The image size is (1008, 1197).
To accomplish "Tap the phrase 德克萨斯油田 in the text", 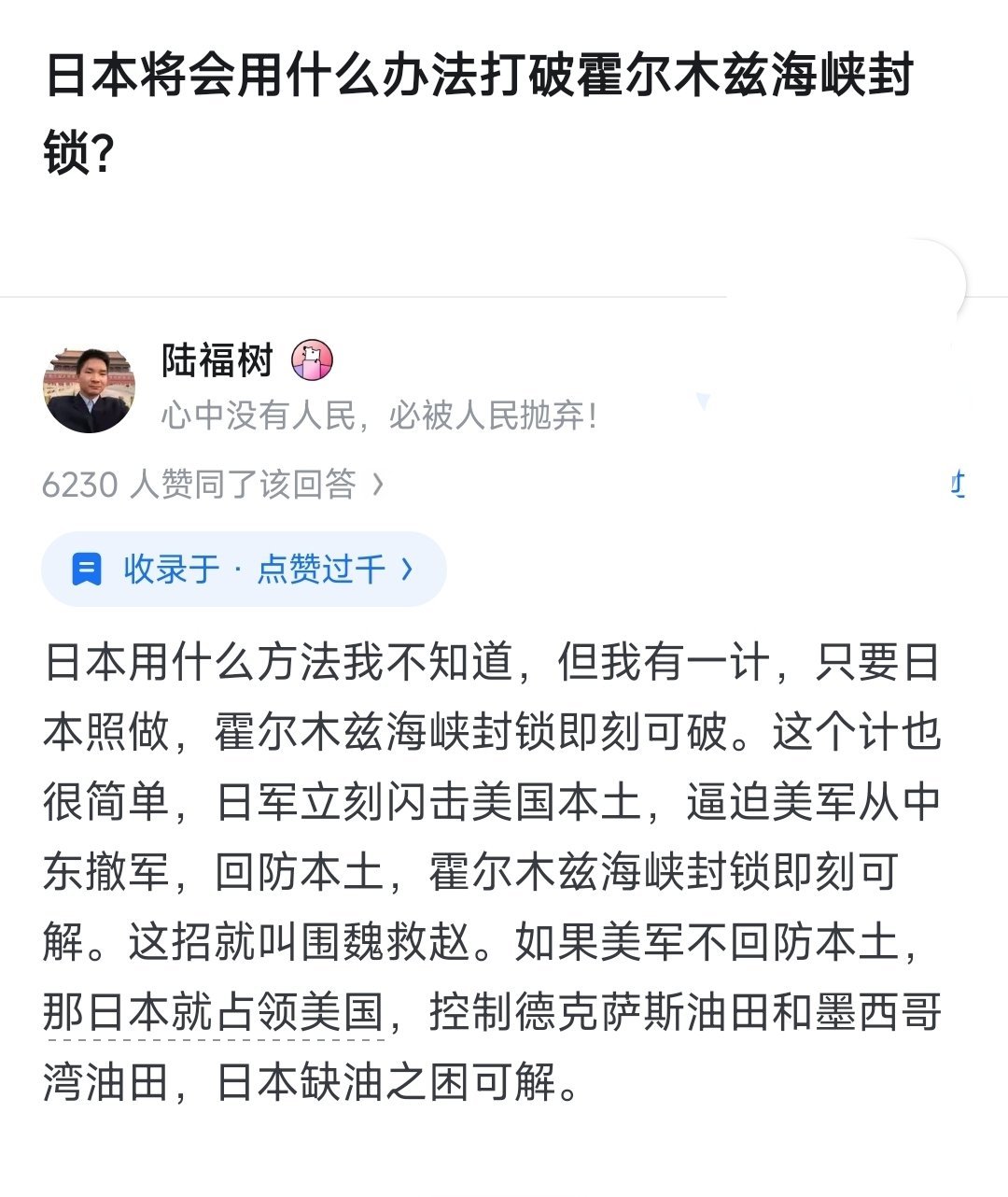I will 644,1011.
